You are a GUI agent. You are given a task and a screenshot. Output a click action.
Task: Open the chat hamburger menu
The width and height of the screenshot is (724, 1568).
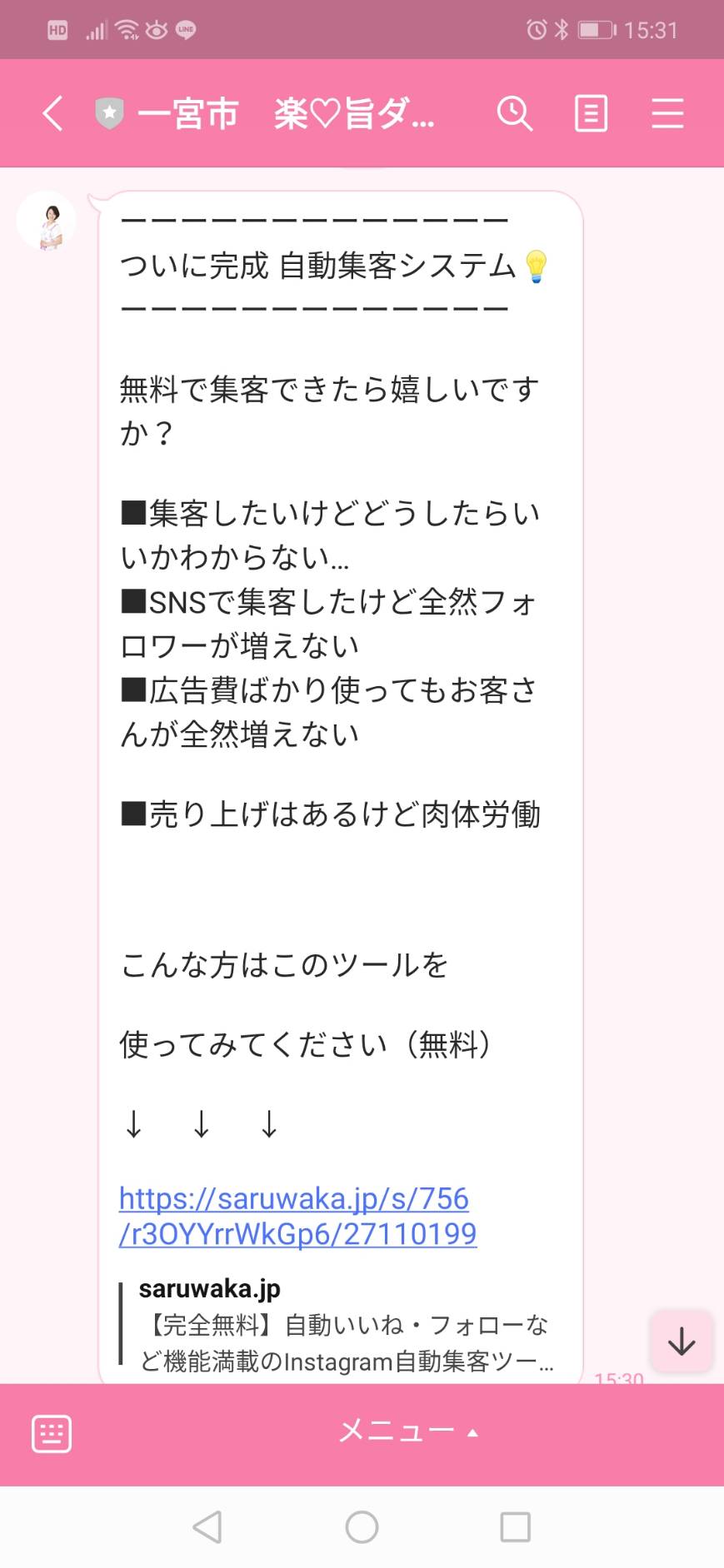(x=667, y=113)
